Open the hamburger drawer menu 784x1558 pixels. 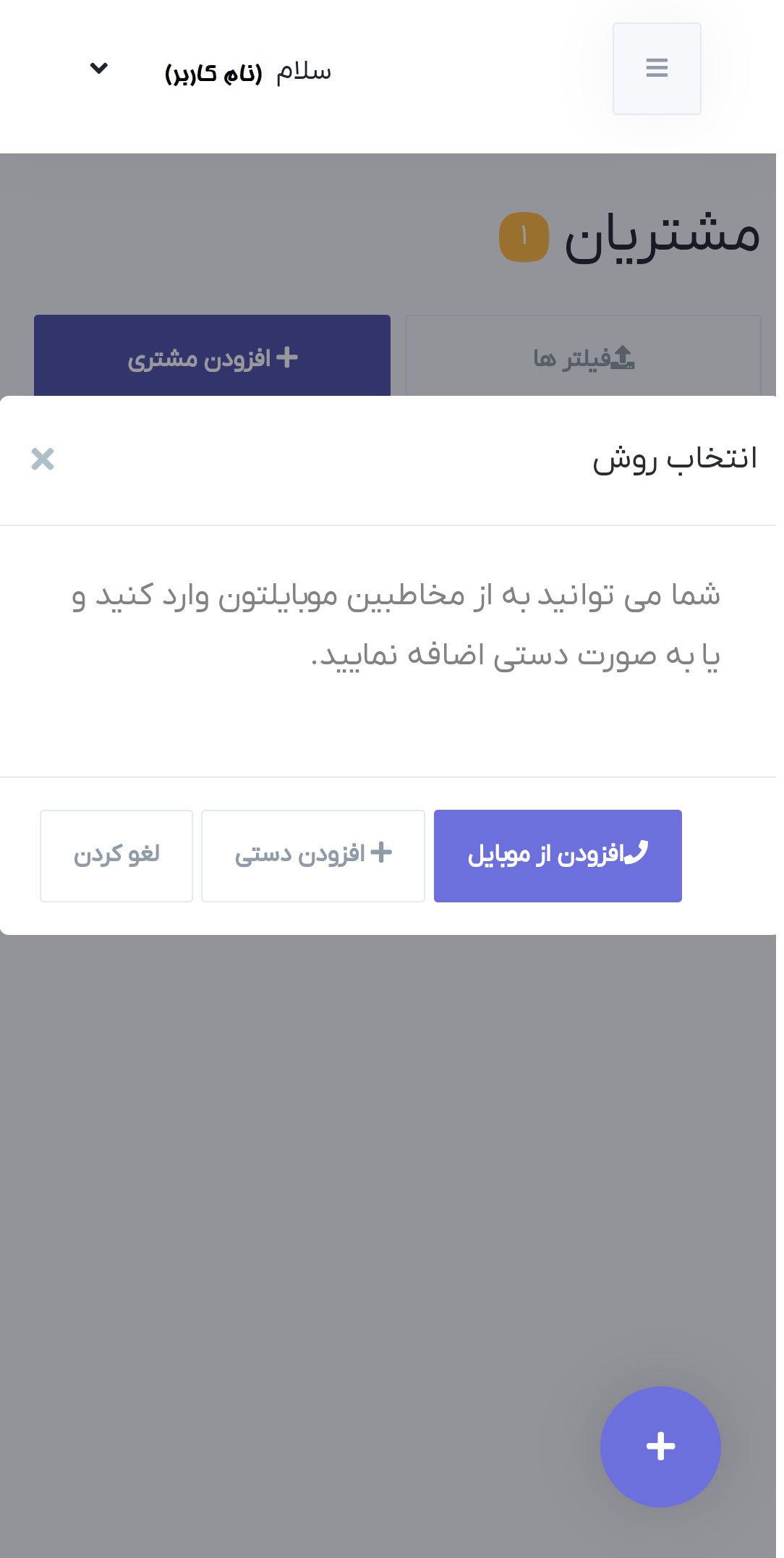pyautogui.click(x=656, y=69)
